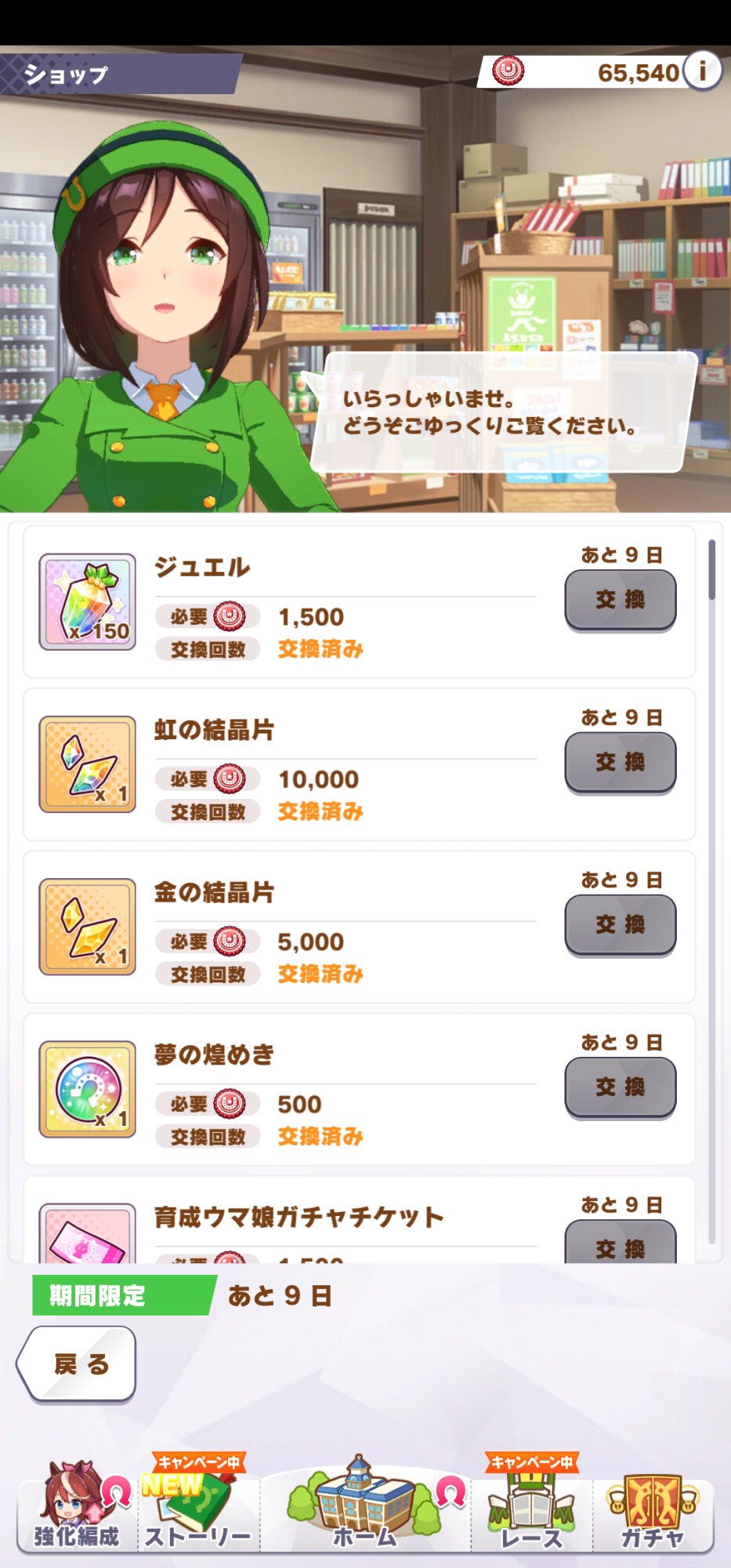View the ジュエル x150 item icon
The height and width of the screenshot is (1568, 731).
click(x=88, y=602)
